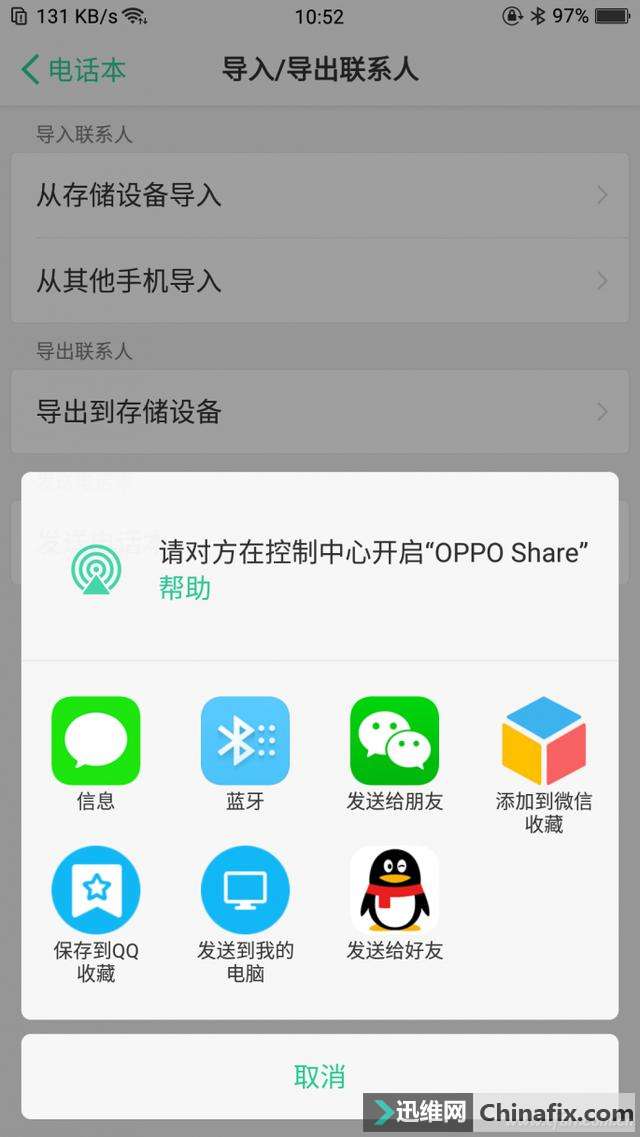Select WeChat 发送给朋友
The height and width of the screenshot is (1137, 640).
394,741
